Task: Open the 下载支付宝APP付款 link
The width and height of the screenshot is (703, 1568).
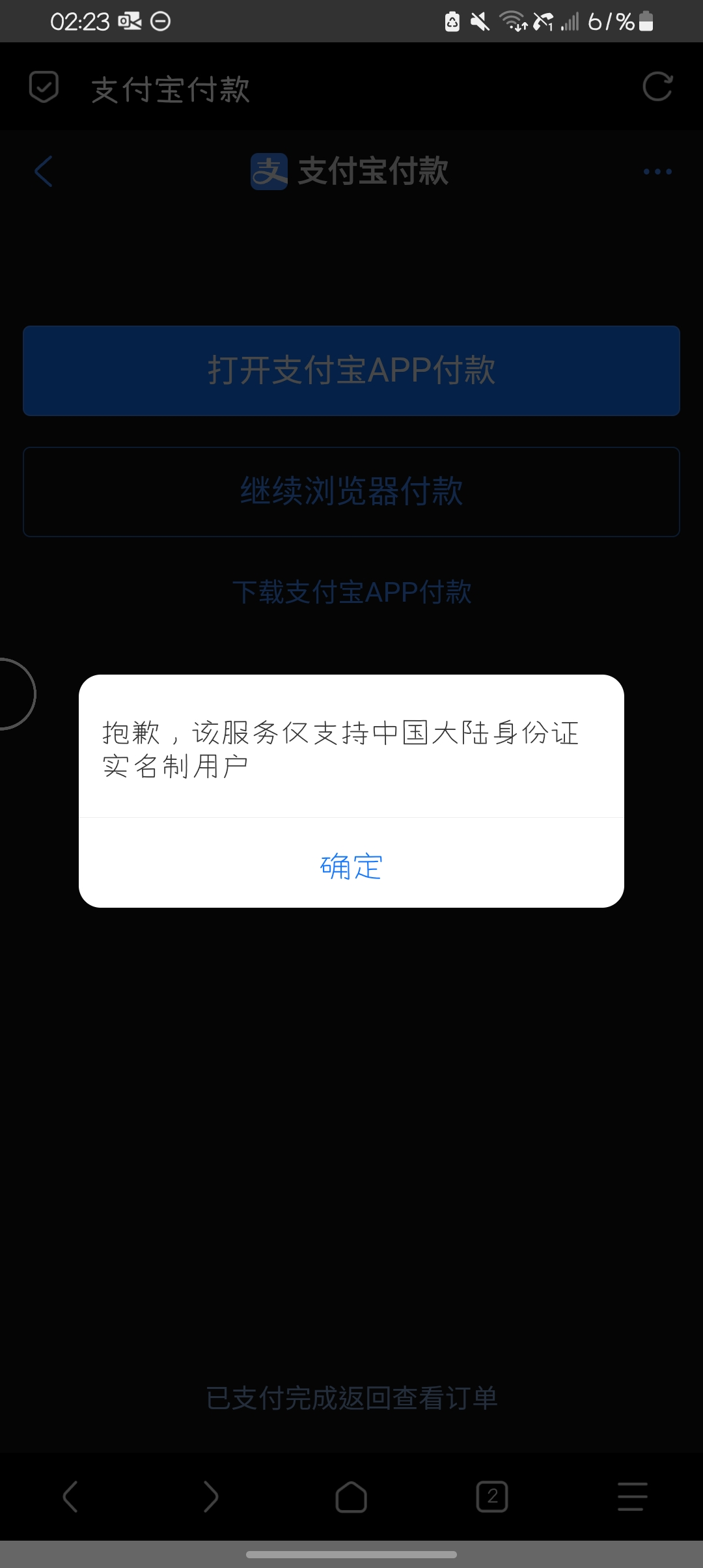Action: (x=351, y=592)
